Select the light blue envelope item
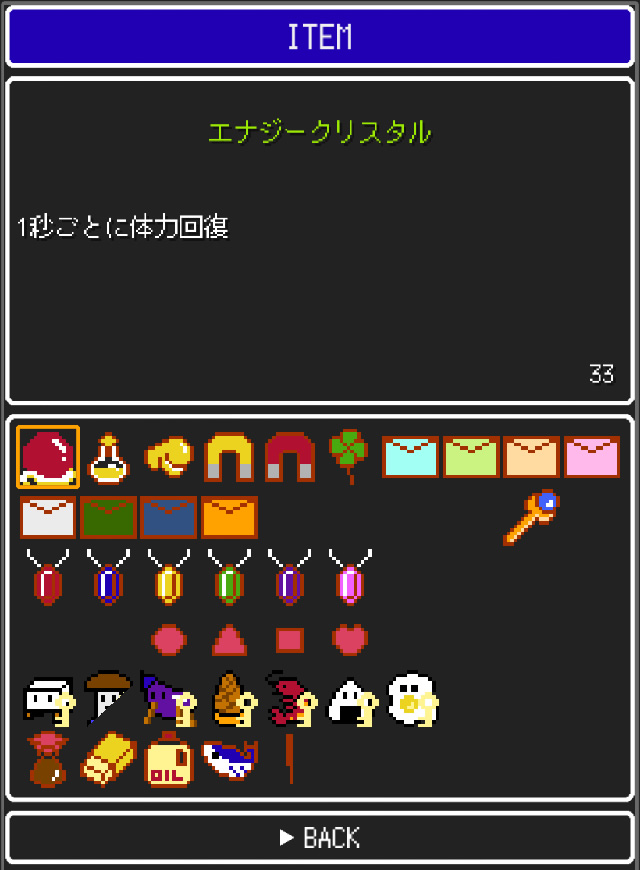This screenshot has height=870, width=640. point(411,457)
